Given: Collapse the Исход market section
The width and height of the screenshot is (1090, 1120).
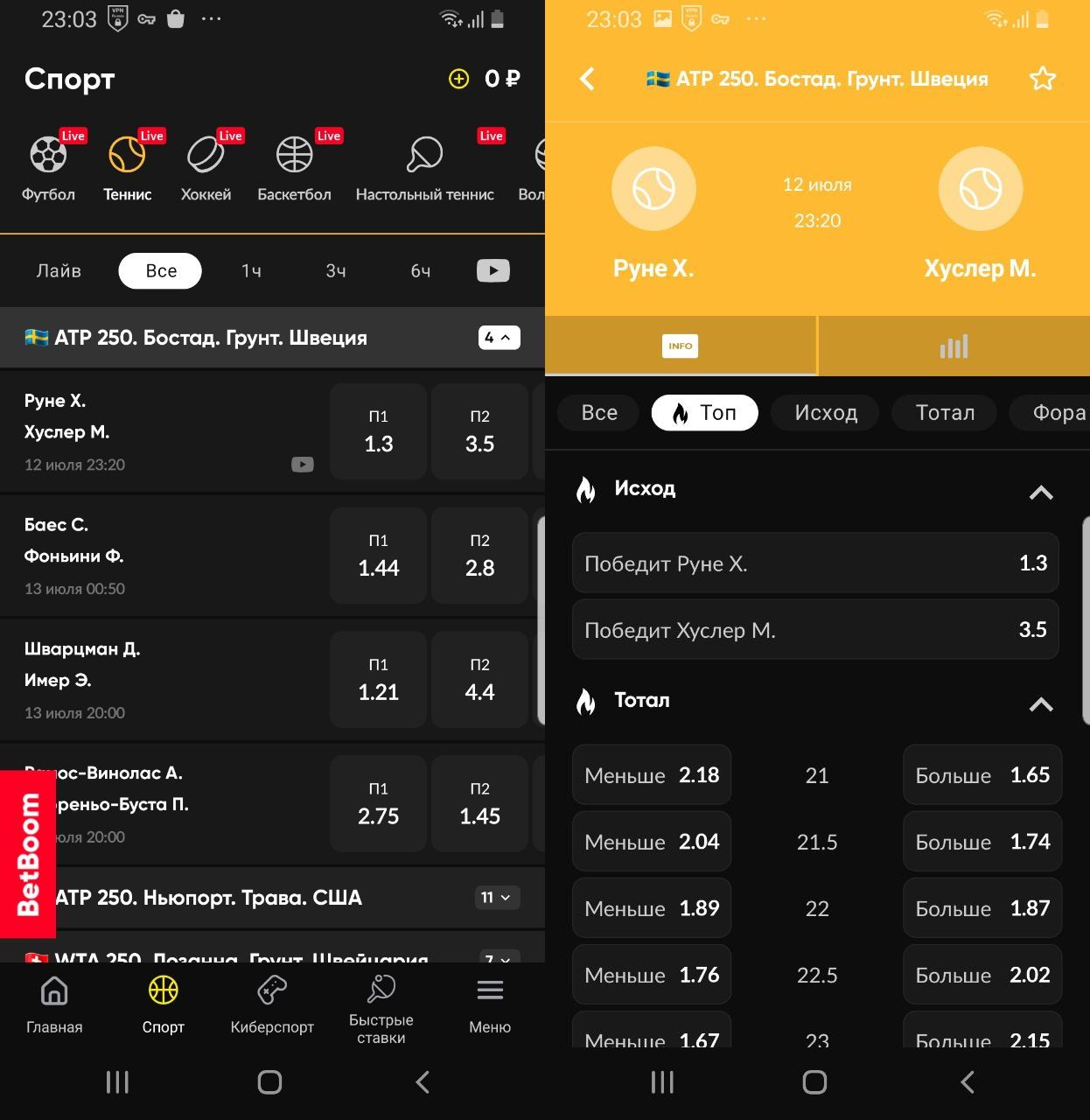Looking at the screenshot, I should coord(1040,493).
